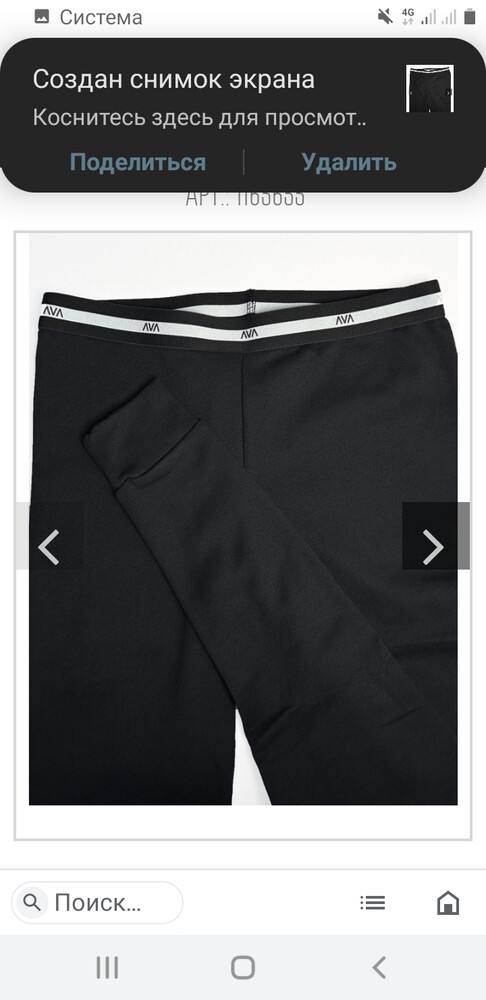Open recent apps from navigation bar

coord(107,967)
